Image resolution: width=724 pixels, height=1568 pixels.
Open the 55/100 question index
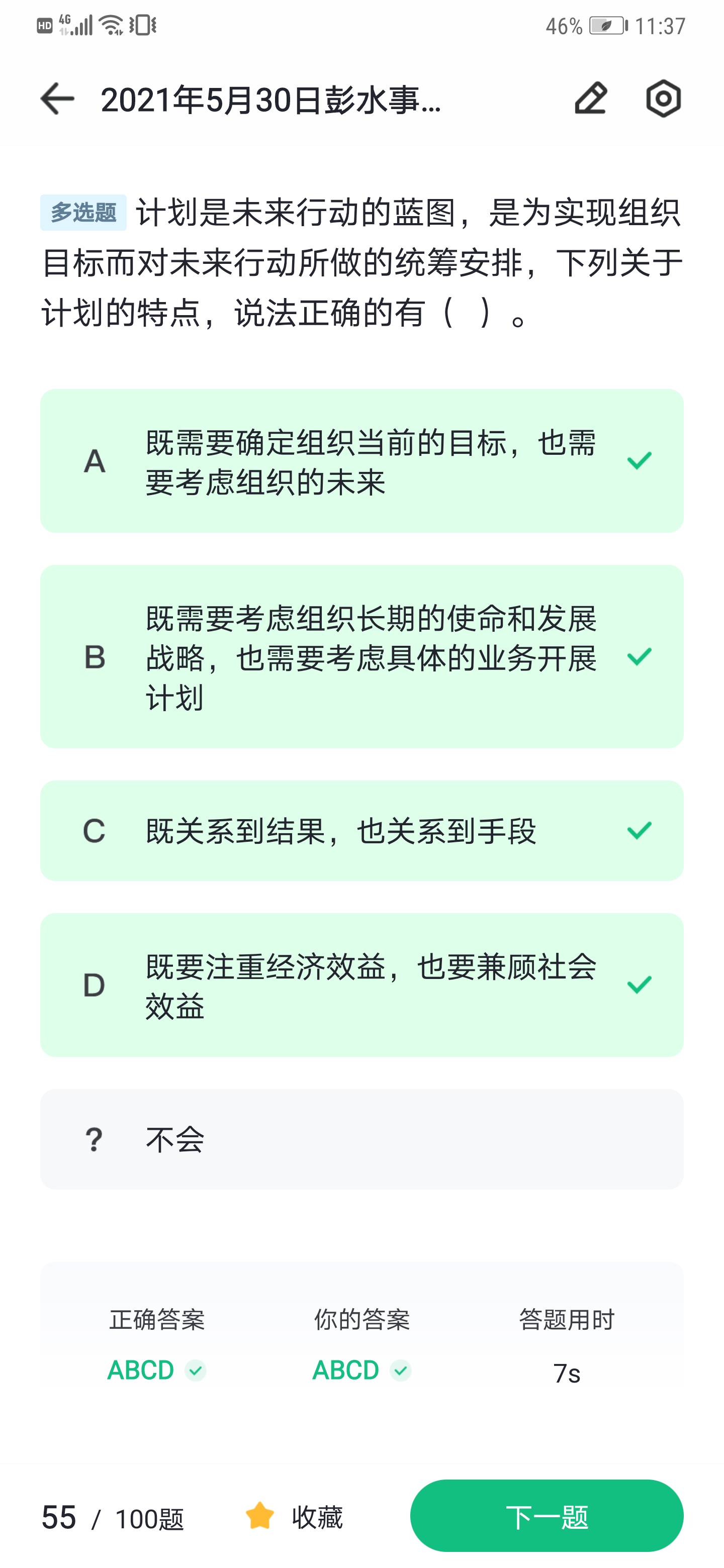pyautogui.click(x=113, y=1517)
